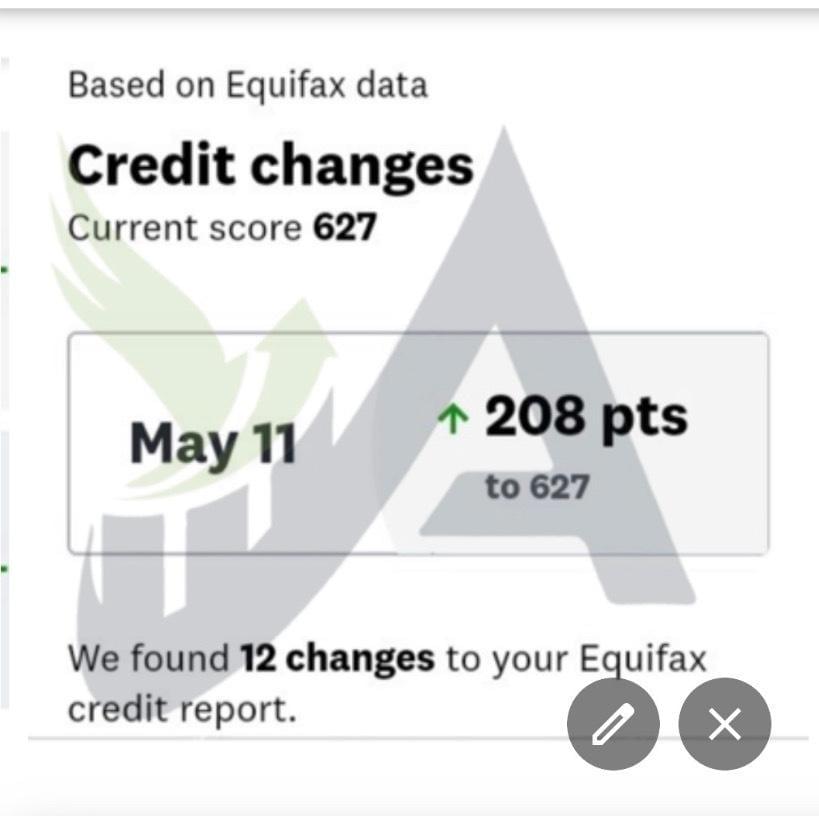This screenshot has height=816, width=819.
Task: Tap the pencil edit button
Action: pos(613,724)
